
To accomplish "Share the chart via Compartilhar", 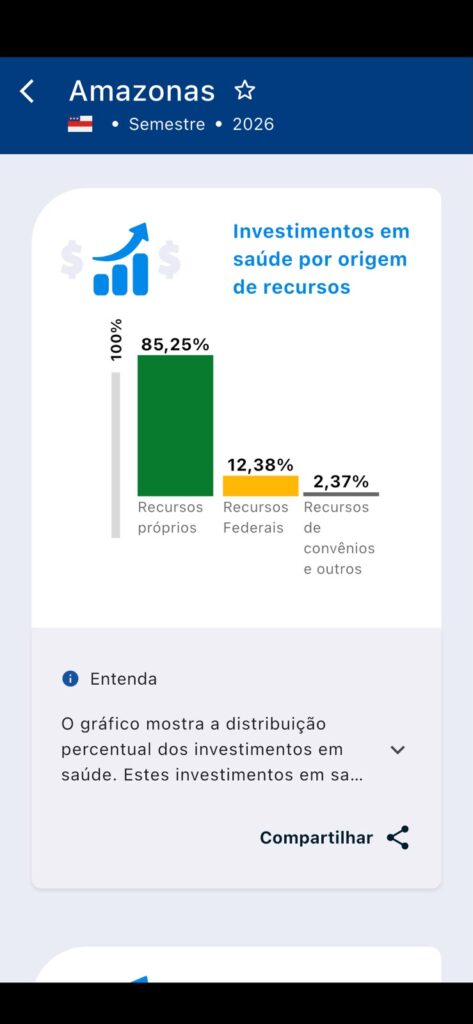I will tap(334, 837).
